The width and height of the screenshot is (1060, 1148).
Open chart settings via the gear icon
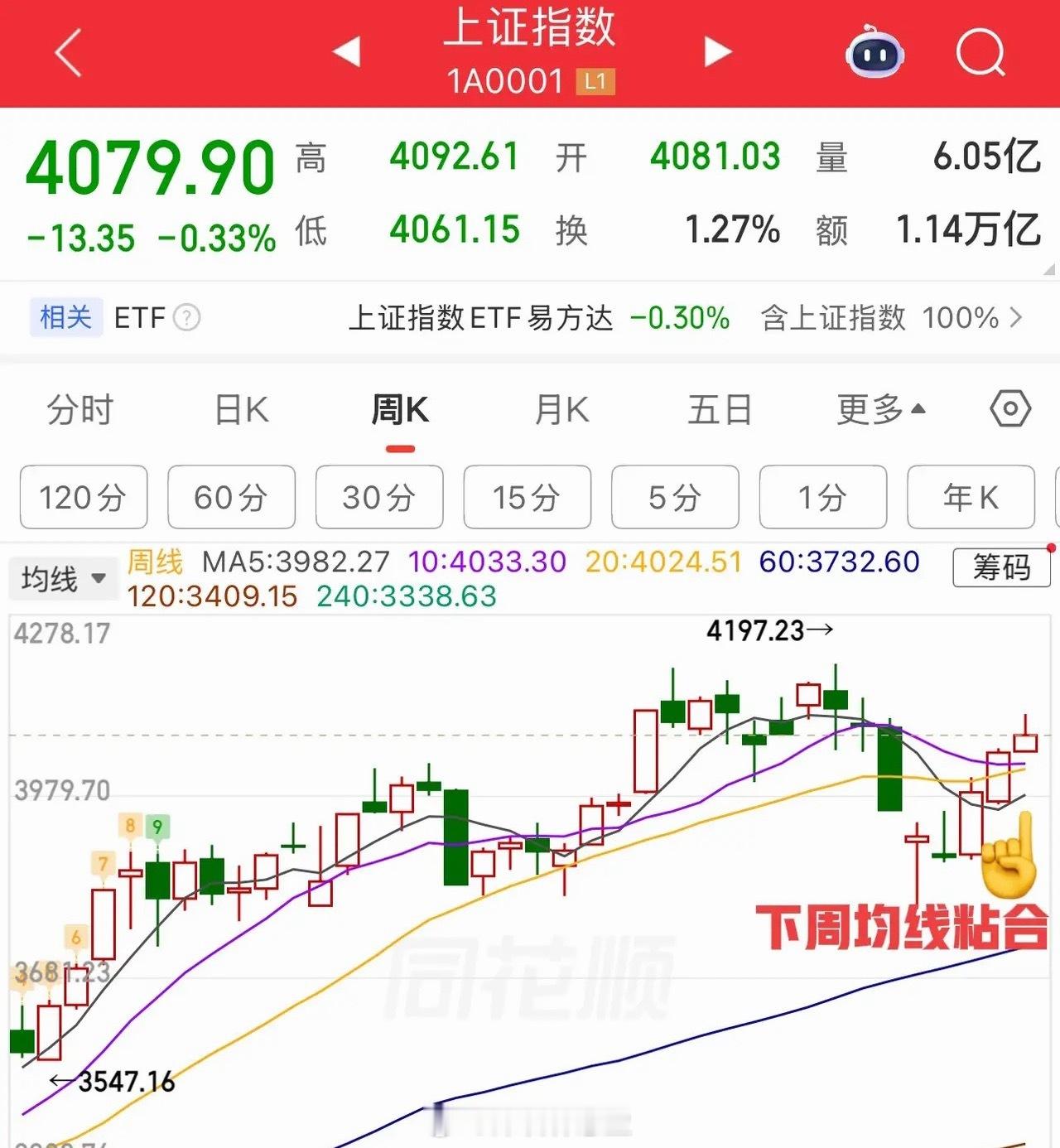point(1009,409)
